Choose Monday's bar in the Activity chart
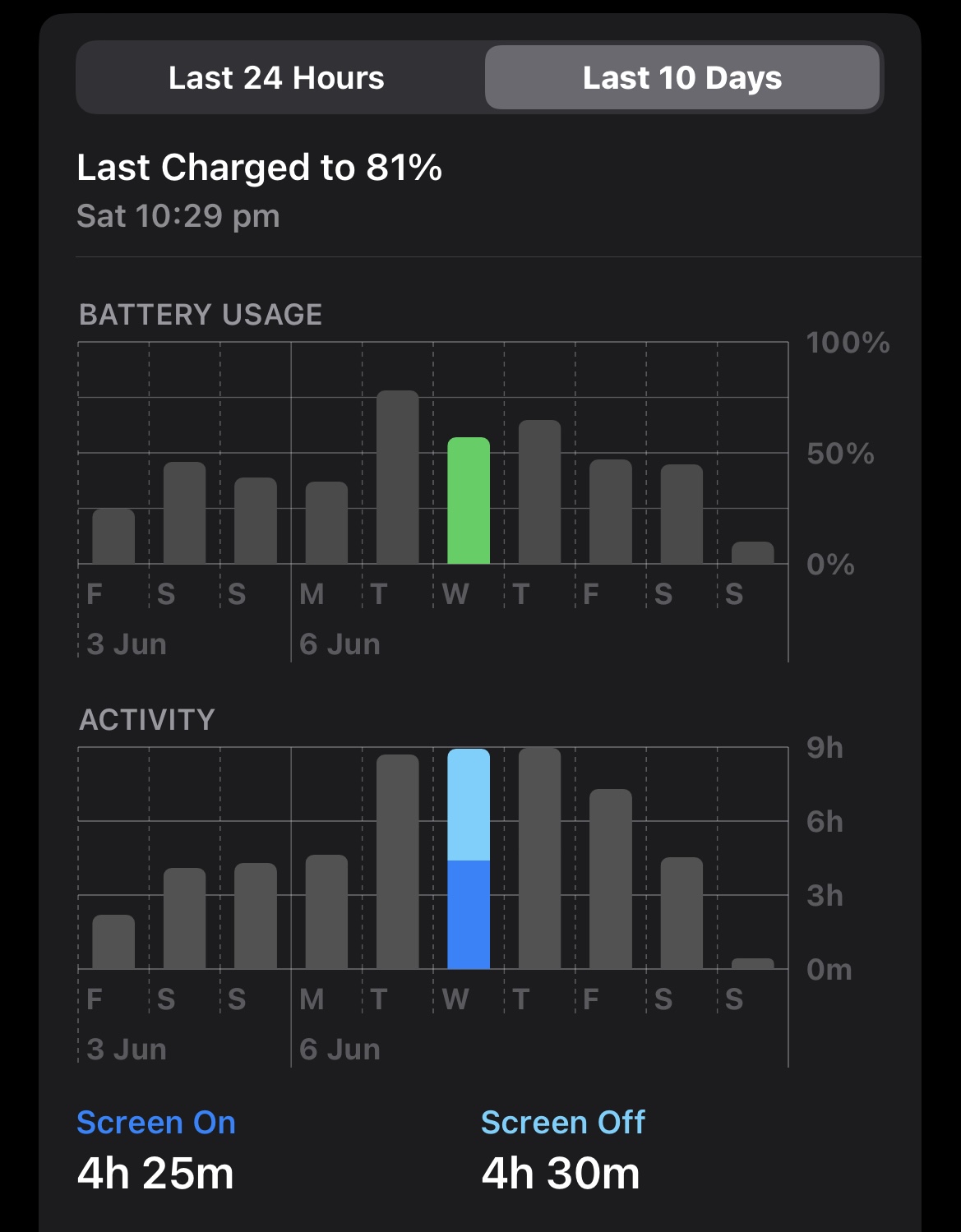 [326, 911]
